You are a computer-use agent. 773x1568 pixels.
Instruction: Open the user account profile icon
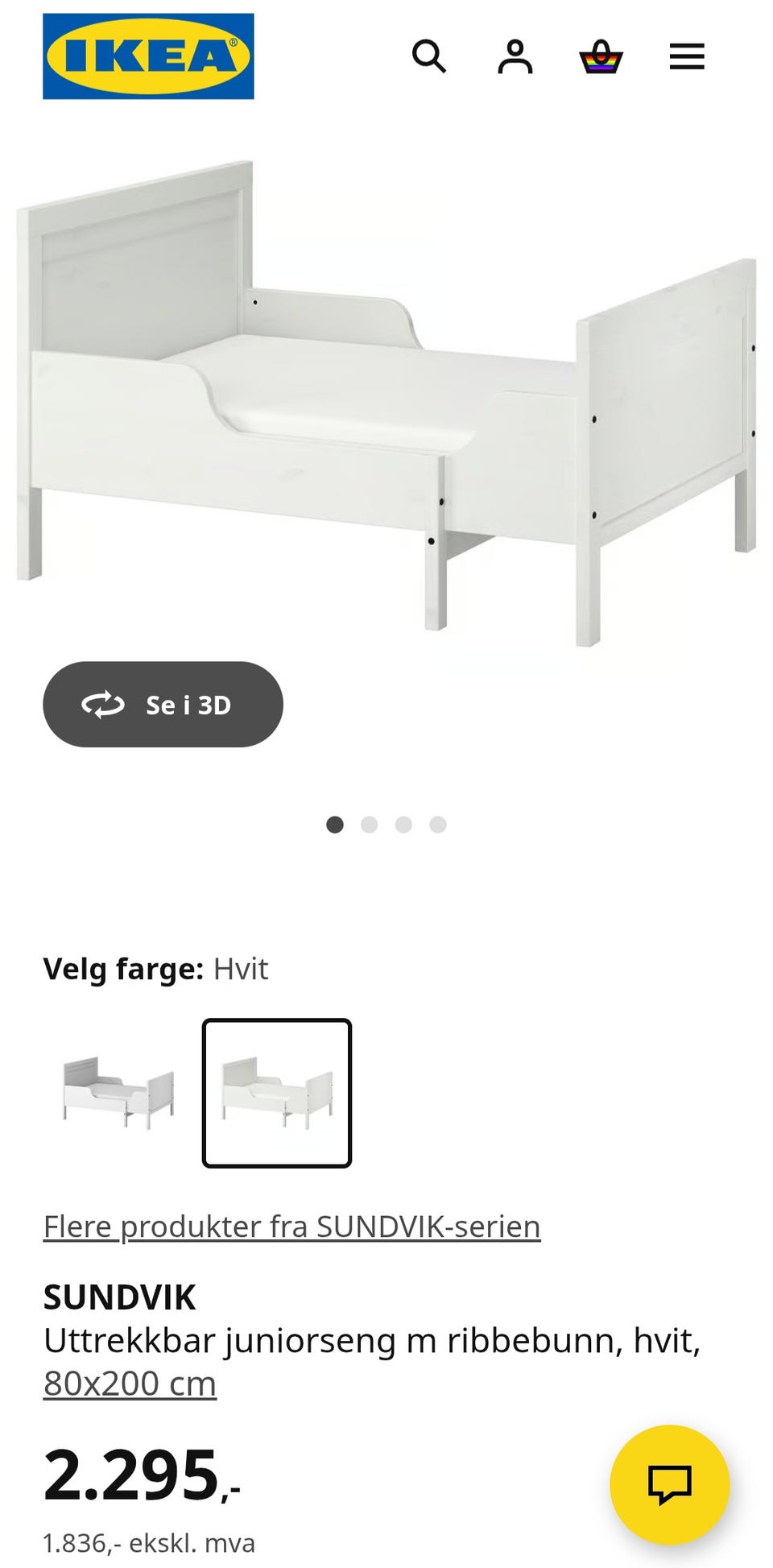point(515,56)
